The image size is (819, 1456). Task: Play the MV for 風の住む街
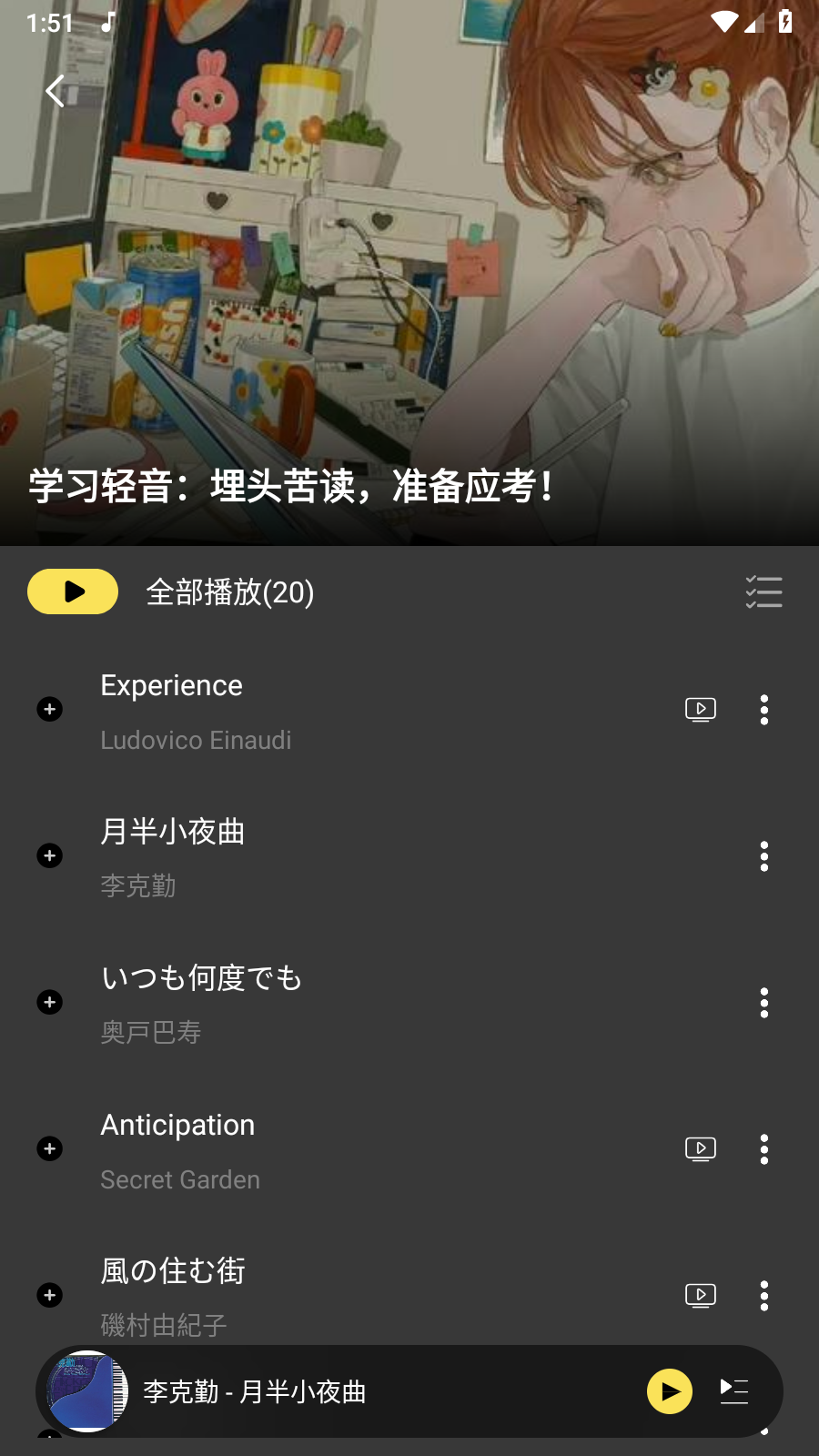[701, 1295]
